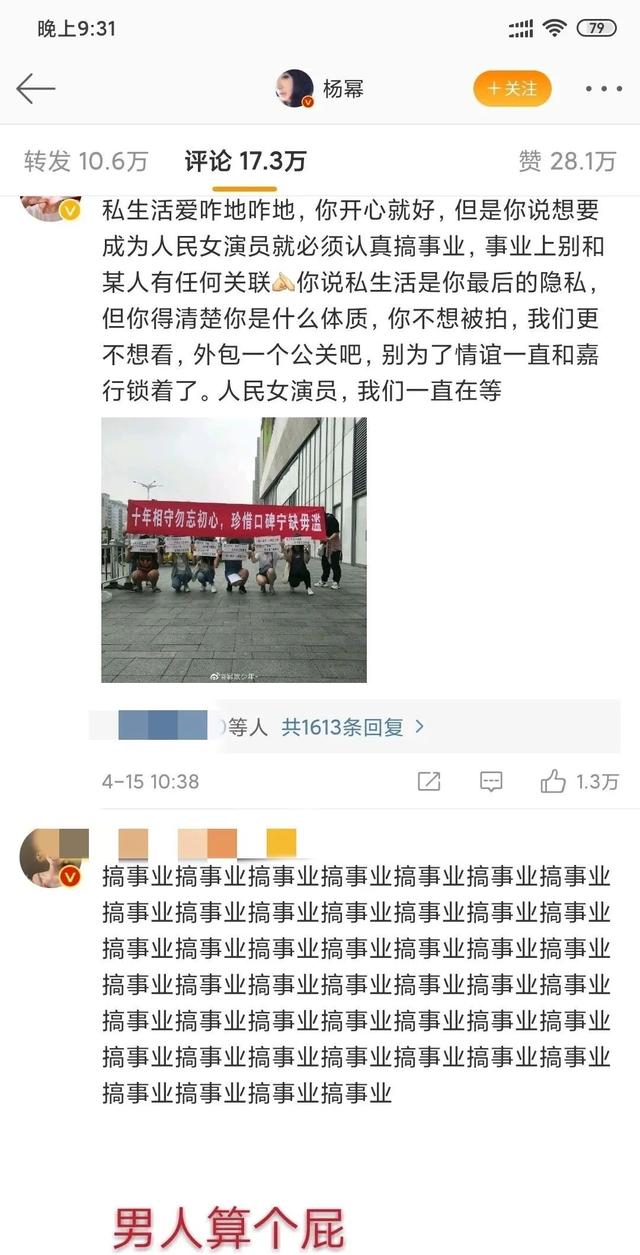Image resolution: width=640 pixels, height=1255 pixels.
Task: Open the three-dot overflow menu
Action: [x=603, y=89]
